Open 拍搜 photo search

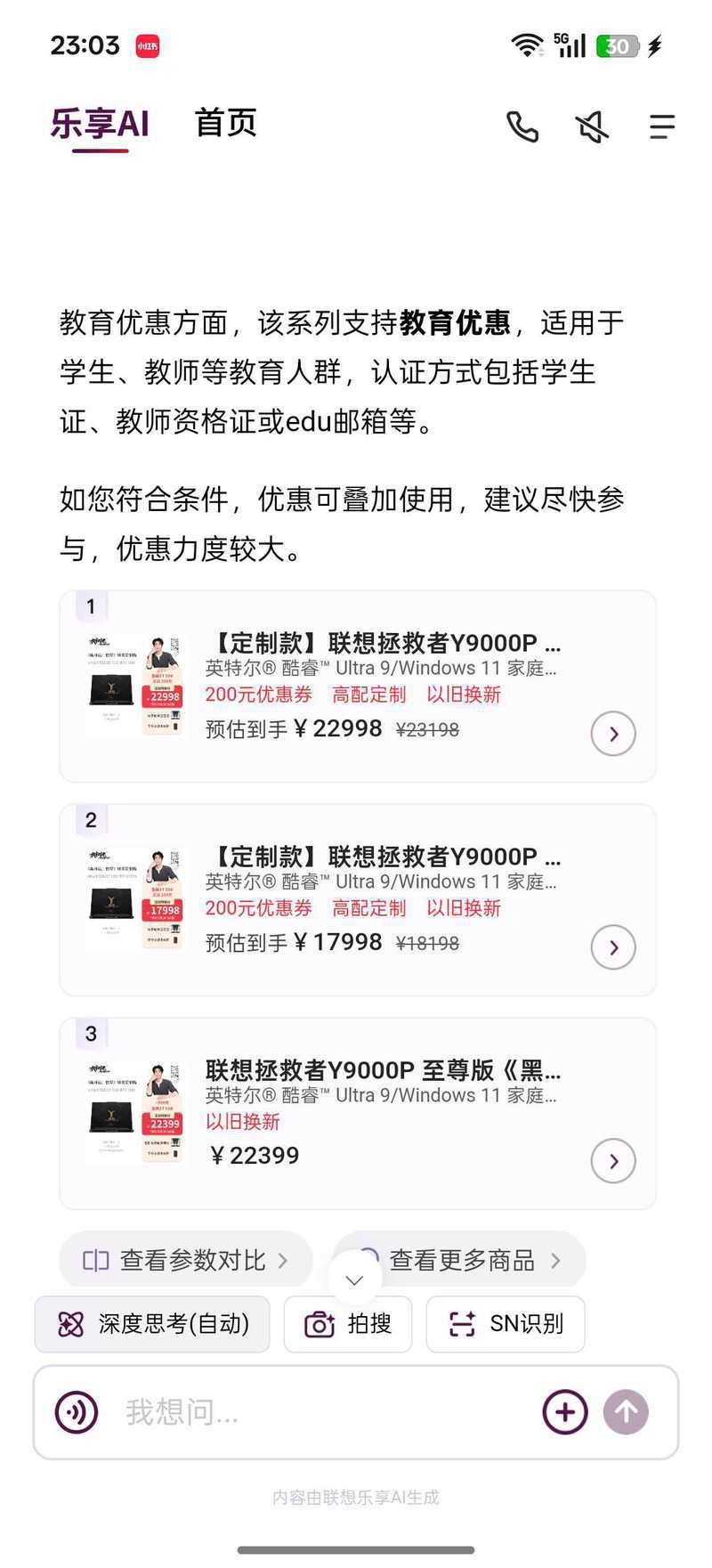(348, 1324)
